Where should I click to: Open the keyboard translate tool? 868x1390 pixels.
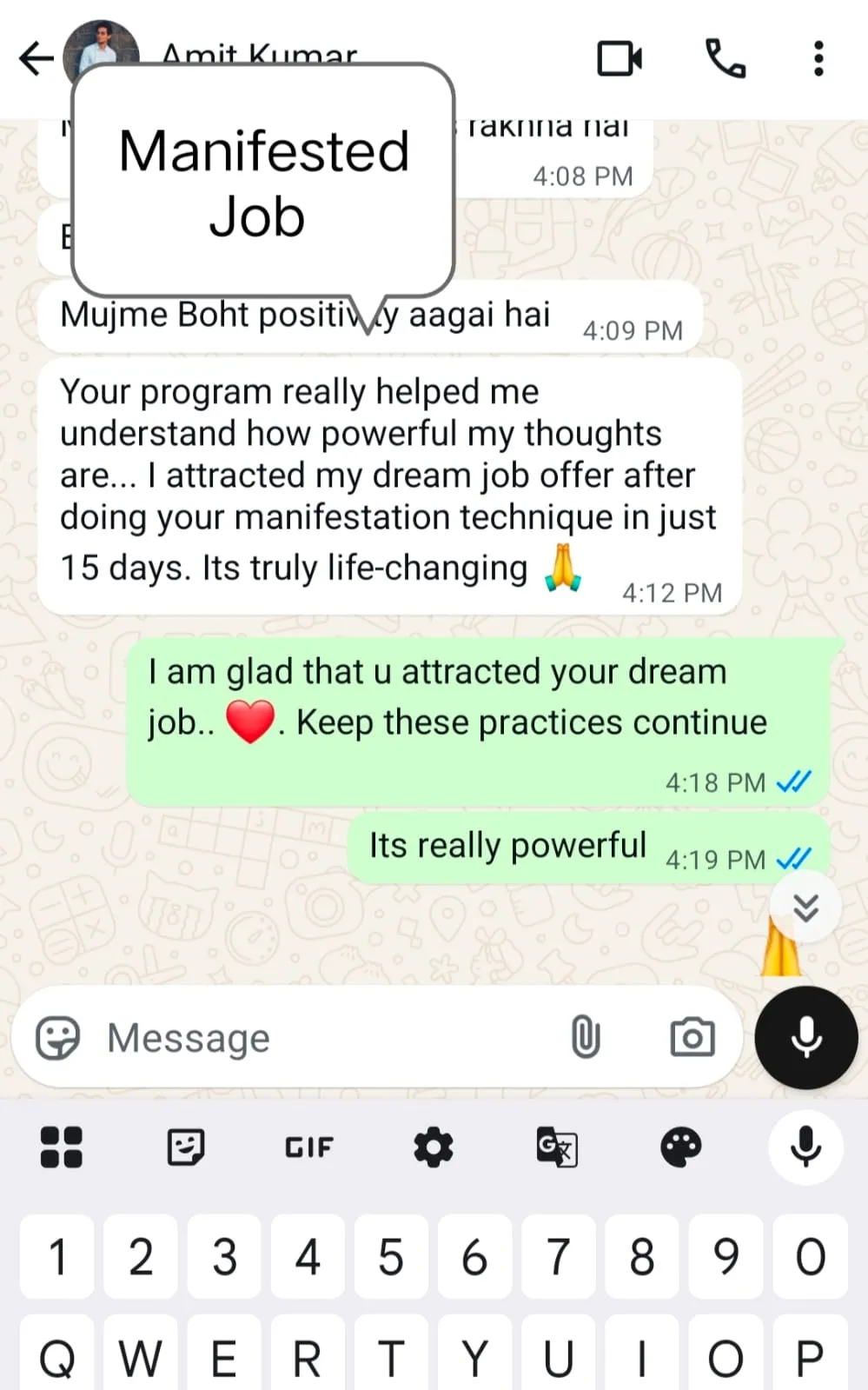pos(557,1147)
